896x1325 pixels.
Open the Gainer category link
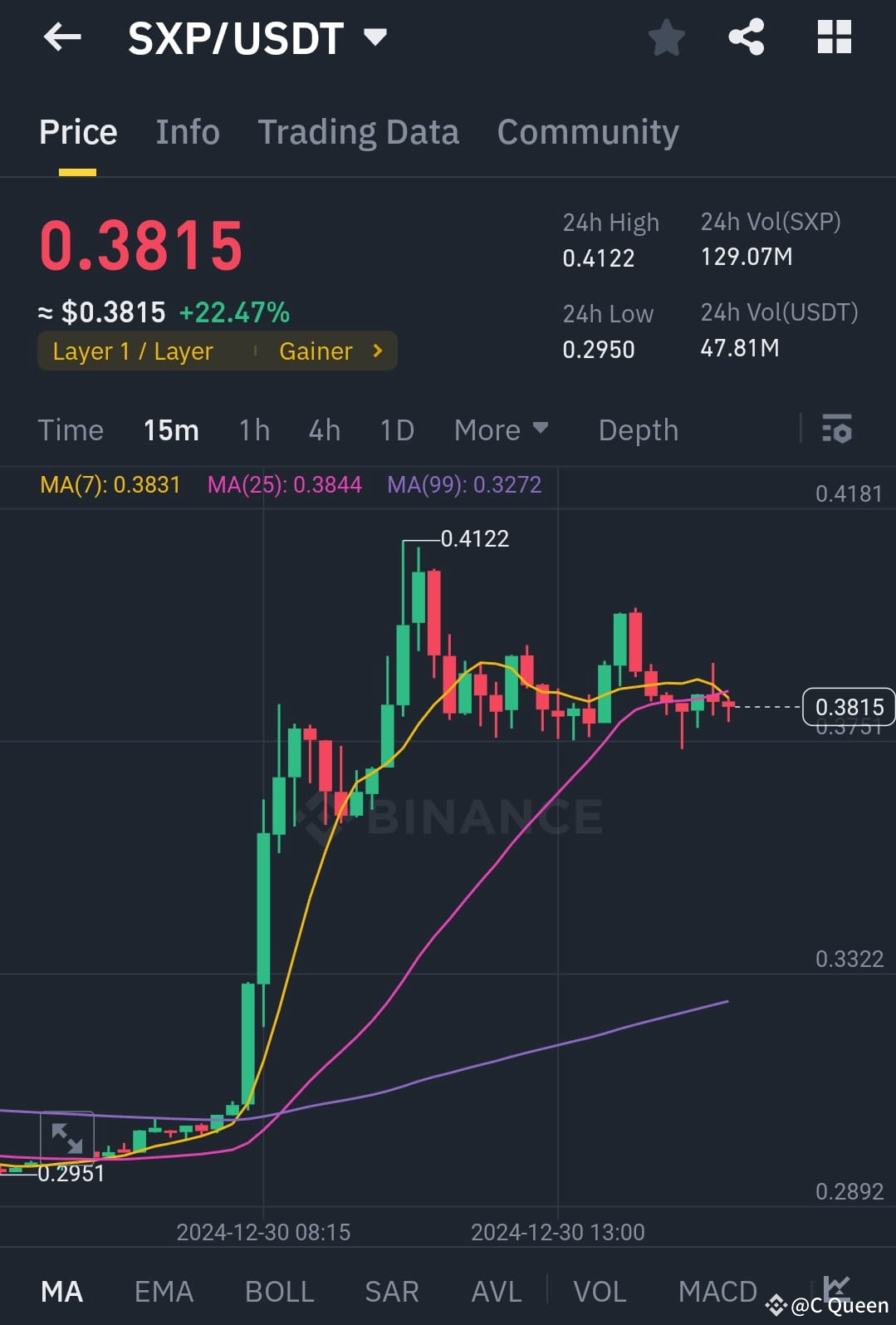[316, 351]
